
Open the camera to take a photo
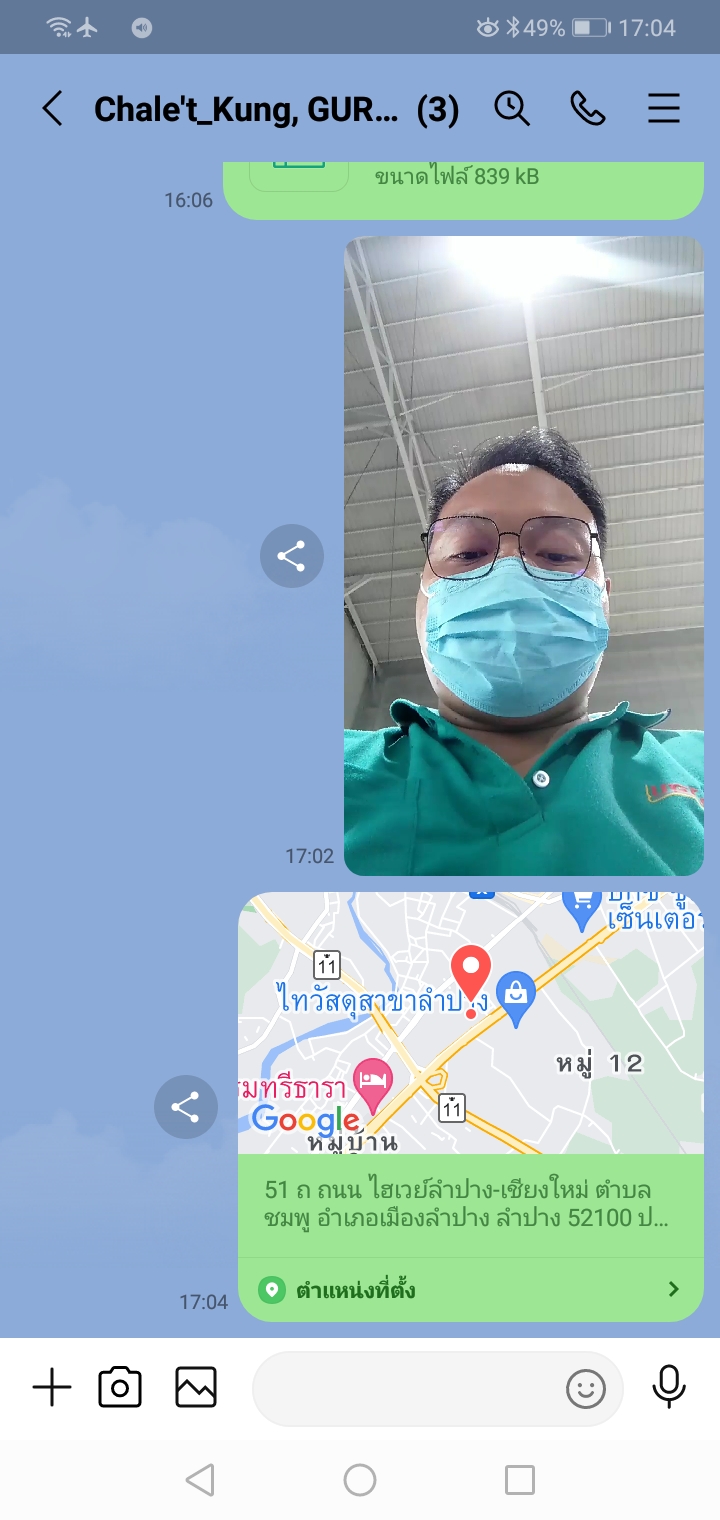[x=120, y=1388]
